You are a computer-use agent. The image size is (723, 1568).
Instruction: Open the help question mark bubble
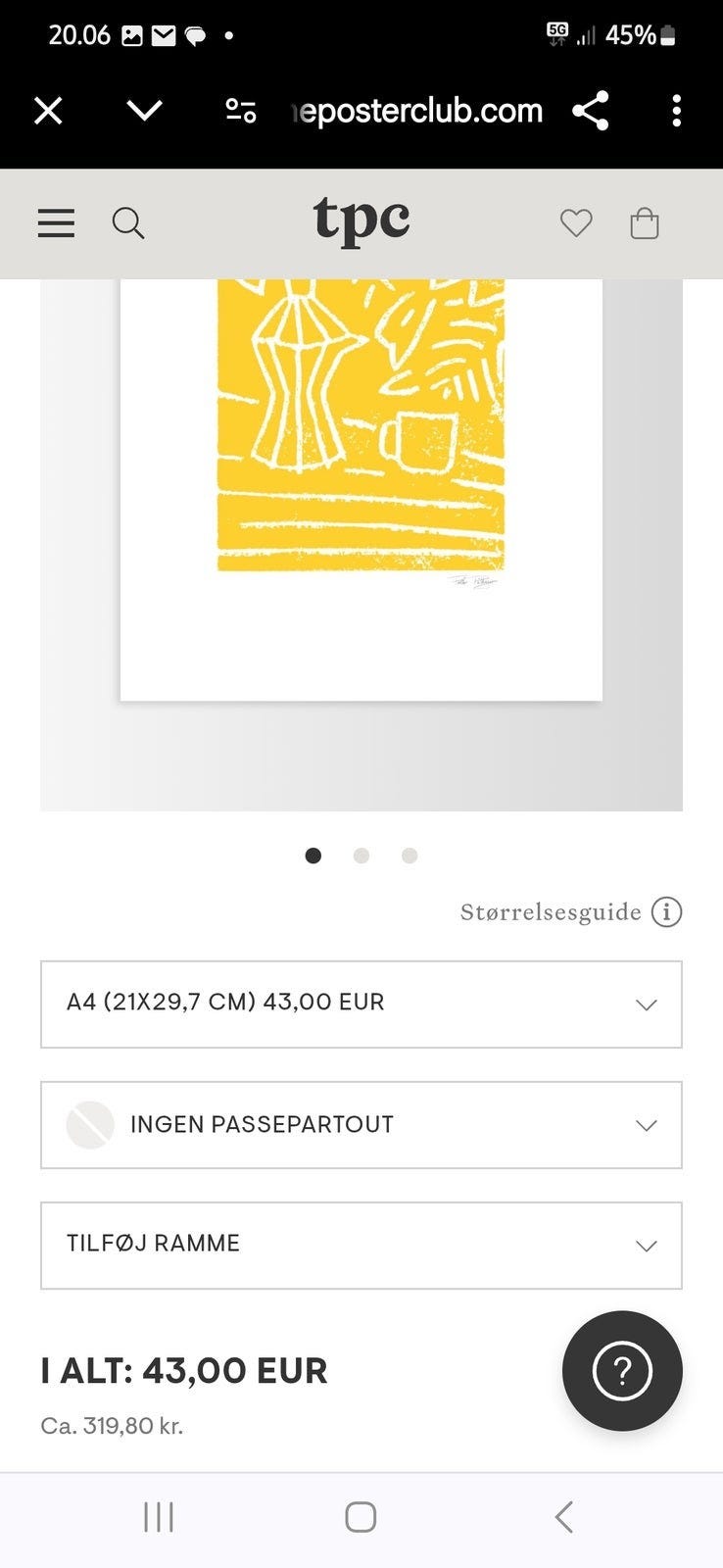(x=622, y=1371)
